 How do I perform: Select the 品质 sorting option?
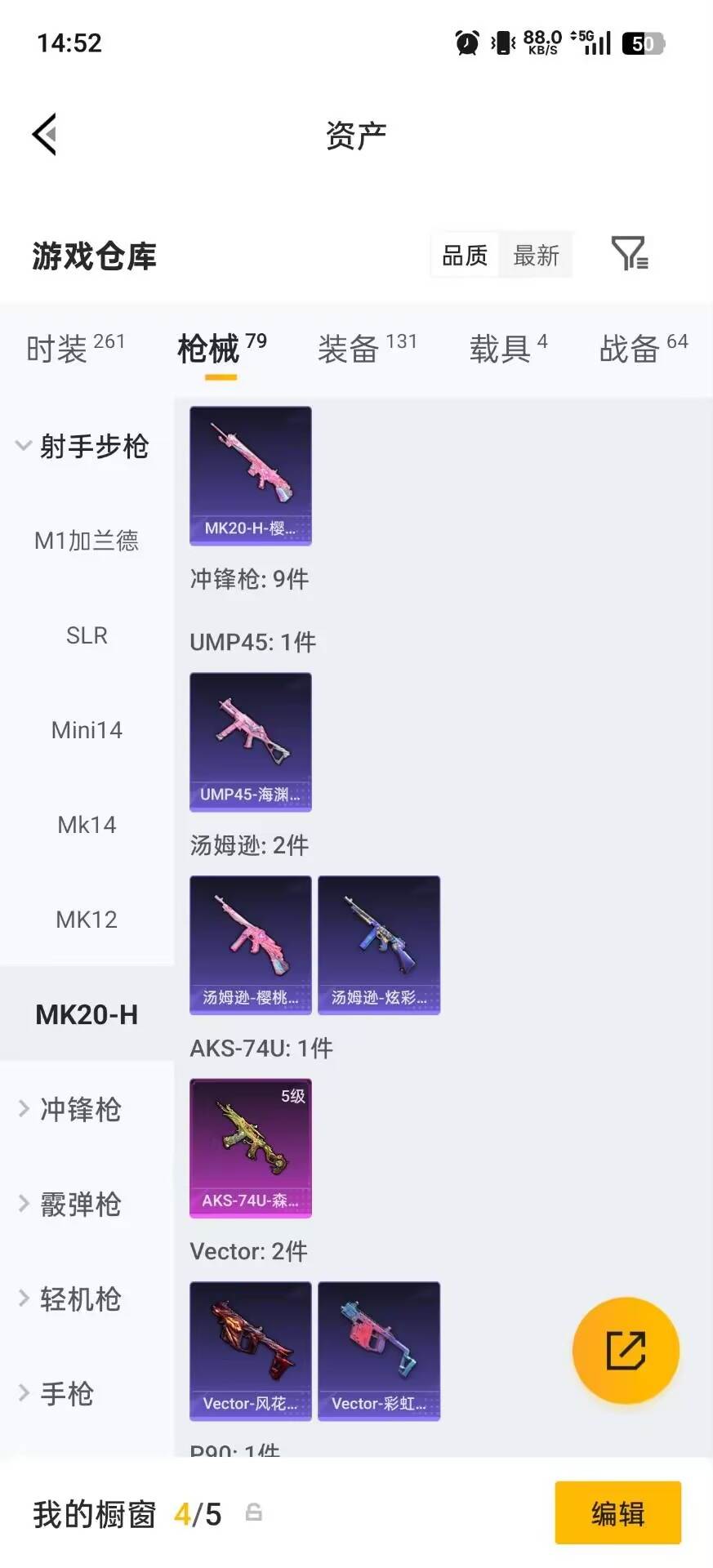coord(464,255)
